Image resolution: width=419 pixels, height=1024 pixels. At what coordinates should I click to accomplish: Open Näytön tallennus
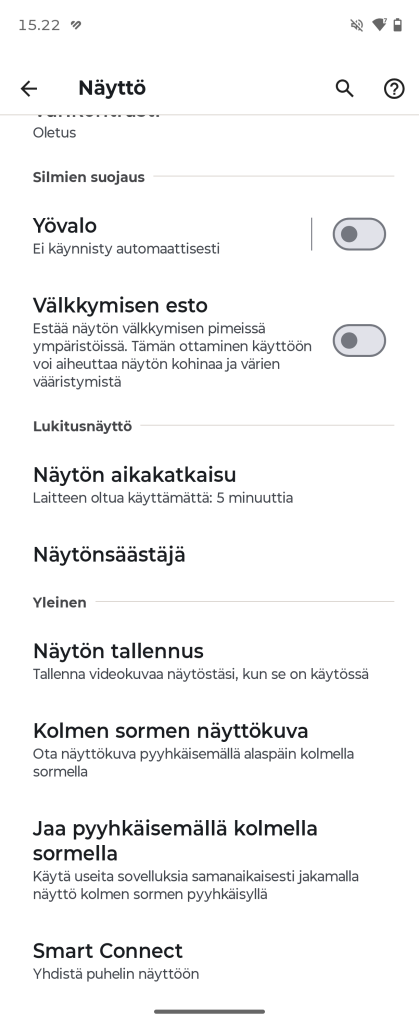pos(210,662)
